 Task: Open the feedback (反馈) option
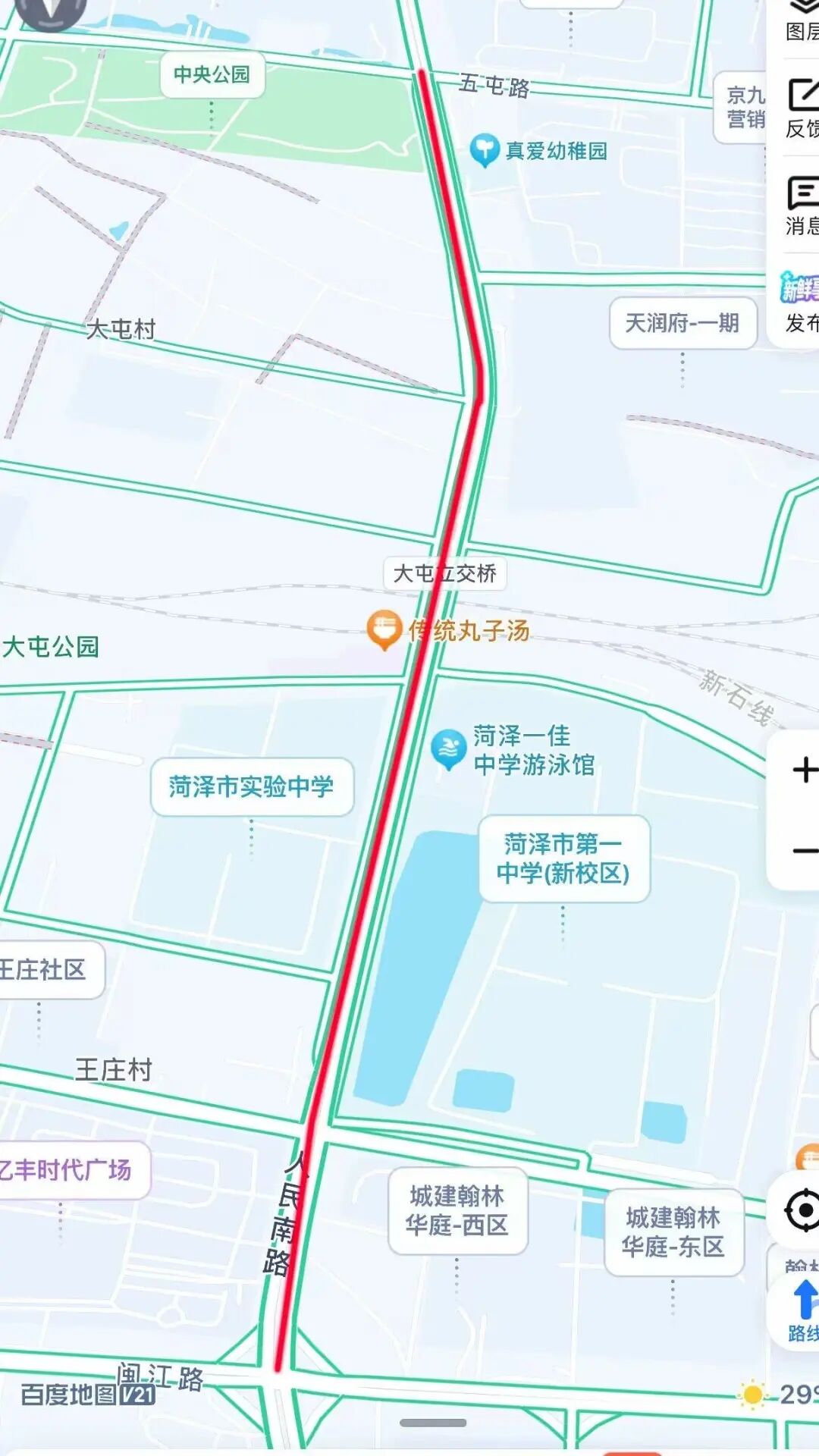(x=802, y=108)
